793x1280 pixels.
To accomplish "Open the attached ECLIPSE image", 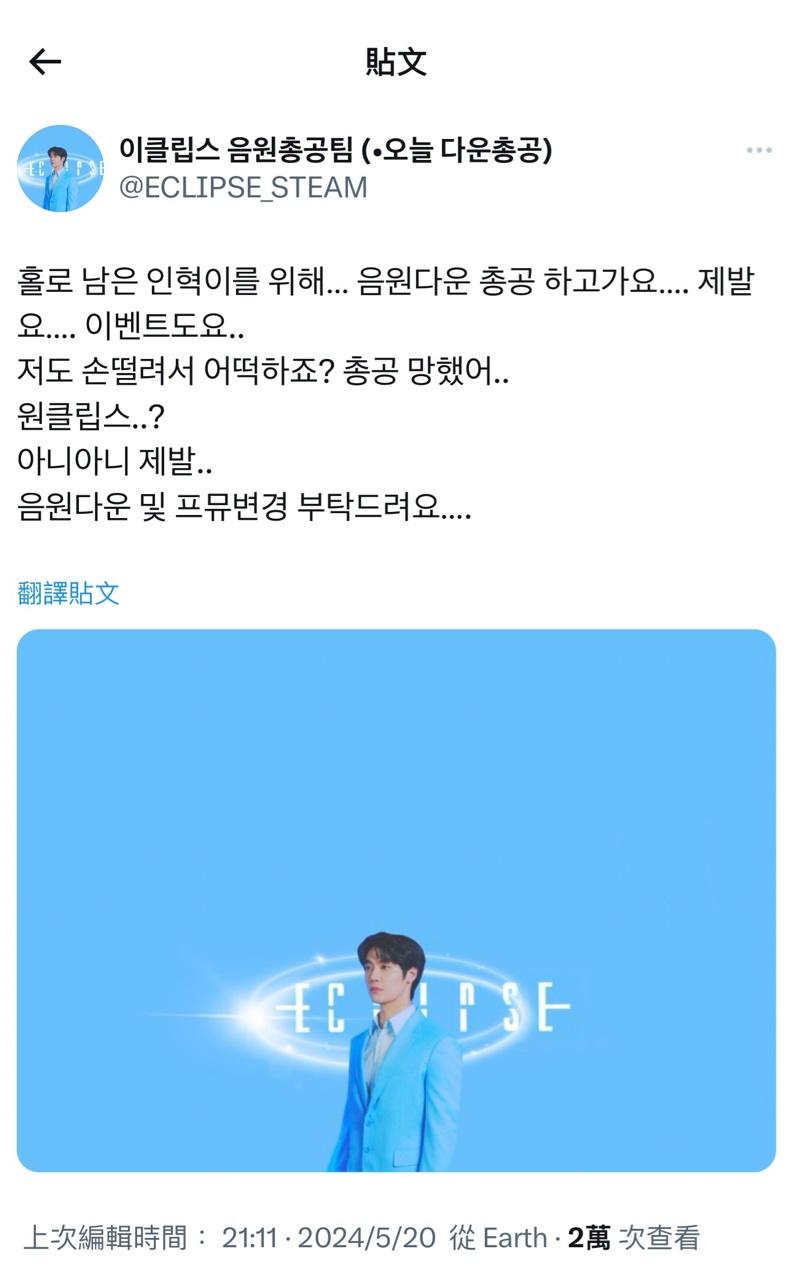I will pos(396,900).
